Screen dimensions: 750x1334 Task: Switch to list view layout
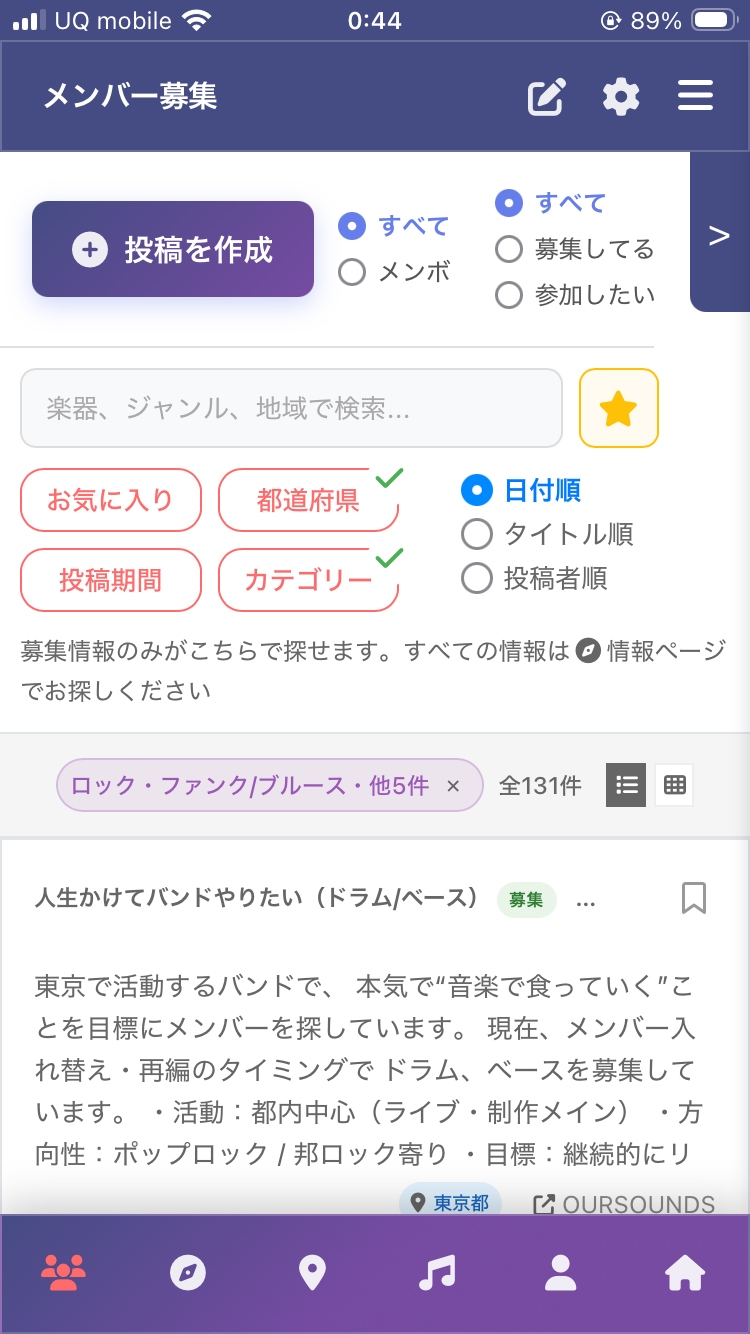pos(626,785)
